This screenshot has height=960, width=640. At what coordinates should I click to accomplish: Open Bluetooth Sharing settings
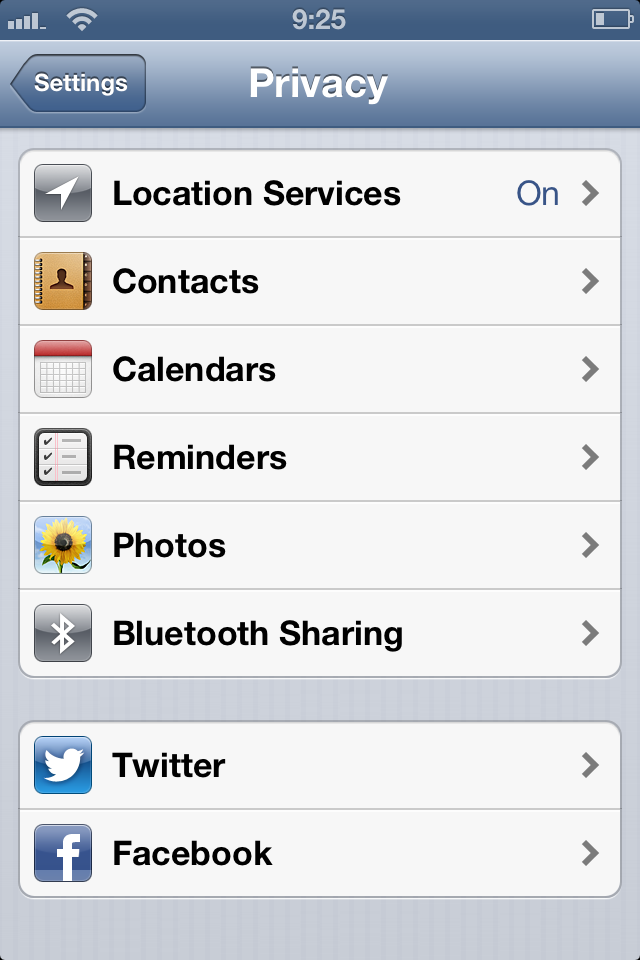(320, 634)
